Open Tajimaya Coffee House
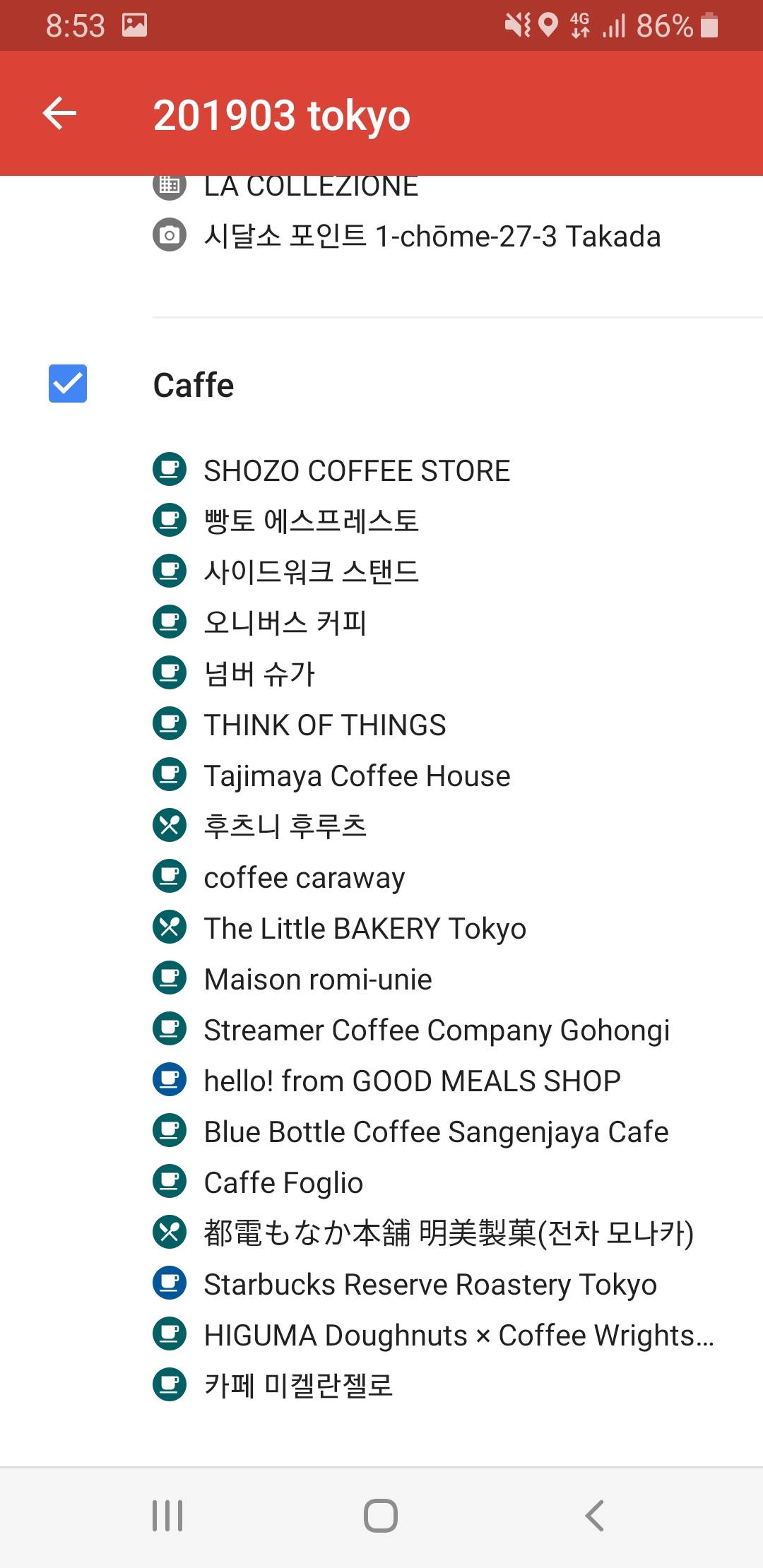763x1568 pixels. click(x=357, y=776)
